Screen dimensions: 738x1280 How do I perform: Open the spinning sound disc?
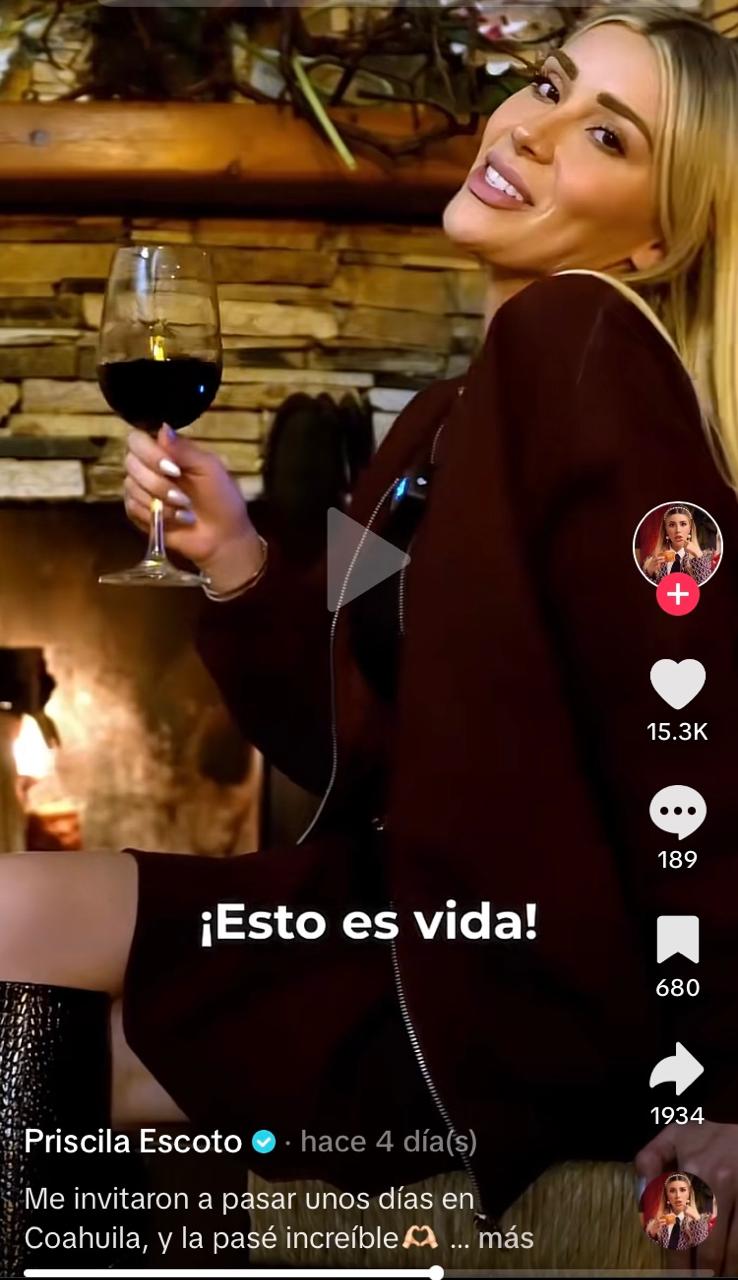point(677,1210)
